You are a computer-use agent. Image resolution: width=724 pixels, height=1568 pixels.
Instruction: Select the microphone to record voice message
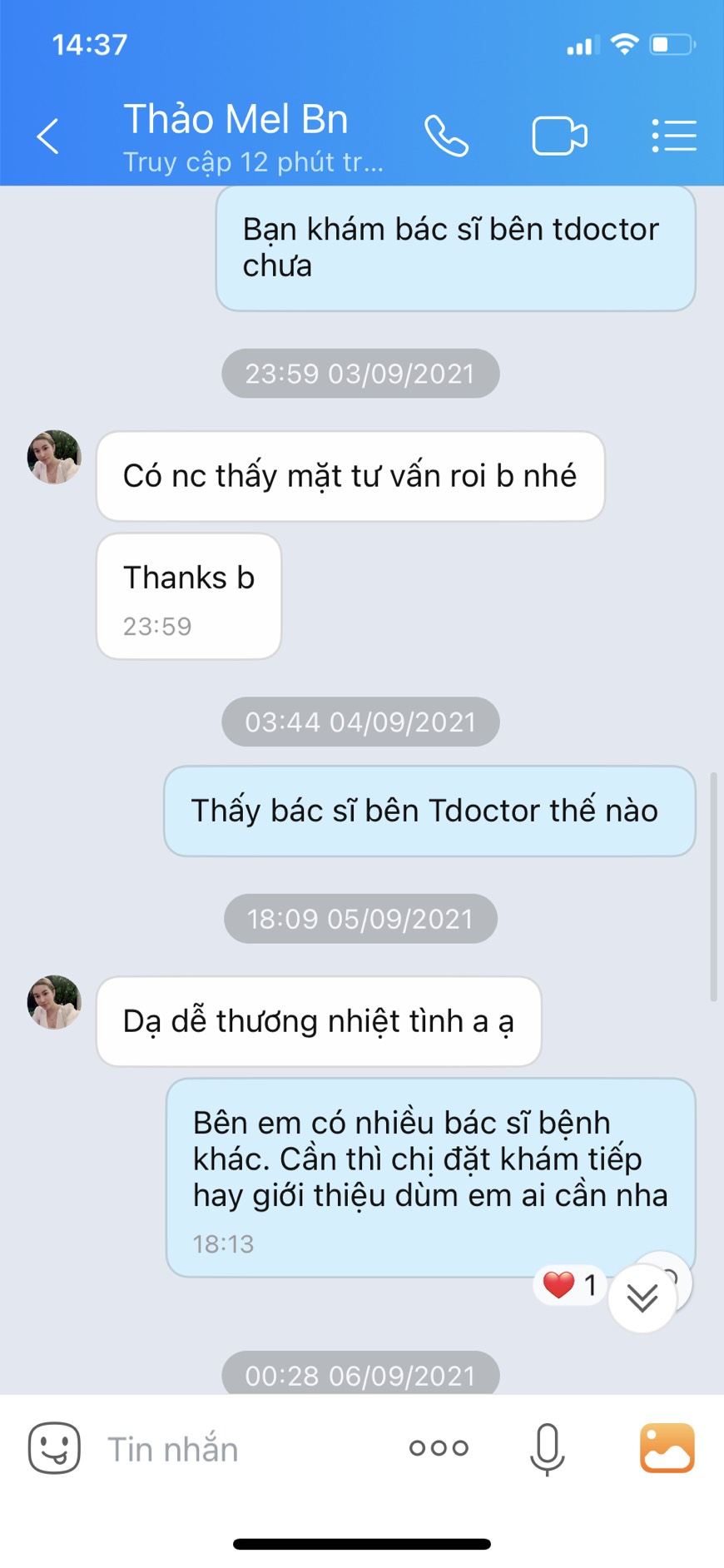(x=547, y=1448)
